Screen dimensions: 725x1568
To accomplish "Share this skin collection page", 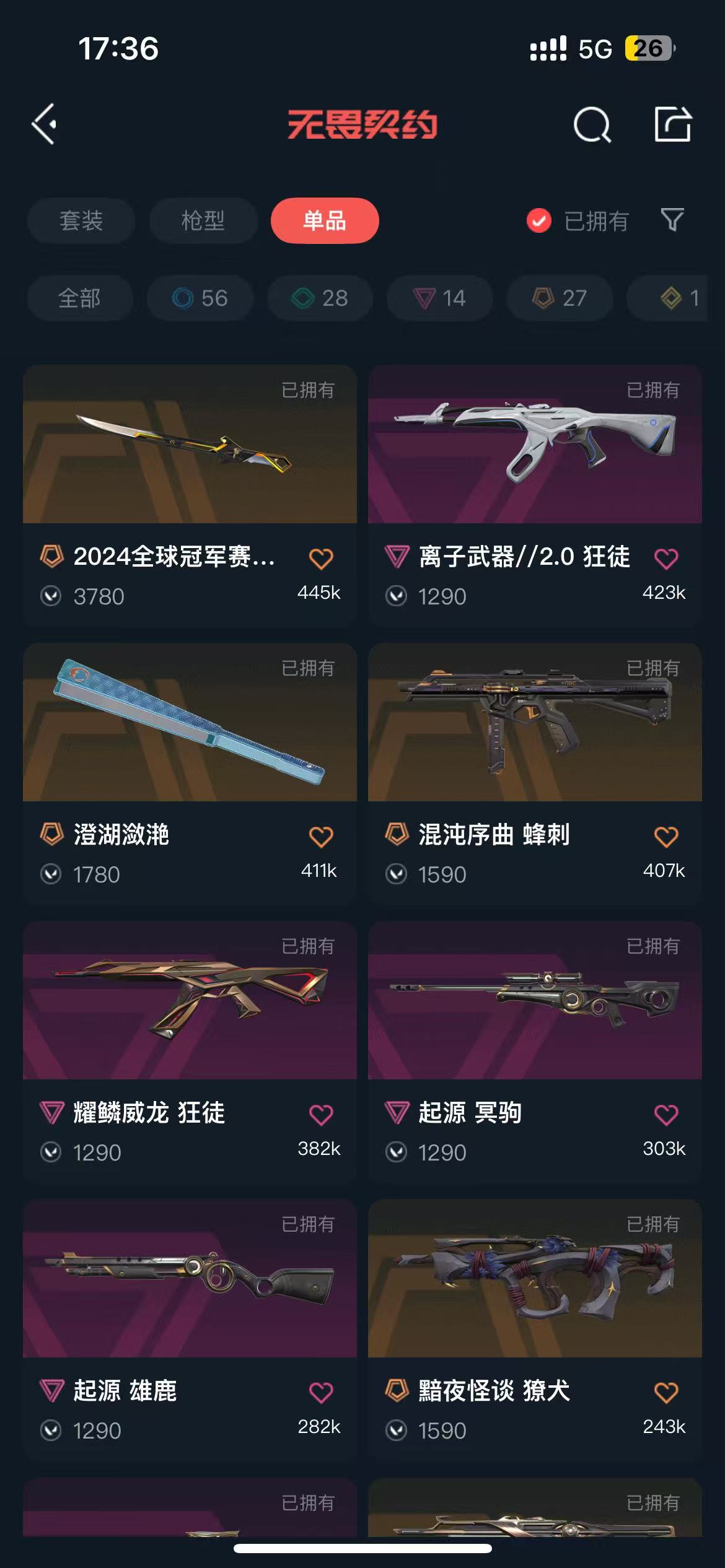I will [x=672, y=124].
